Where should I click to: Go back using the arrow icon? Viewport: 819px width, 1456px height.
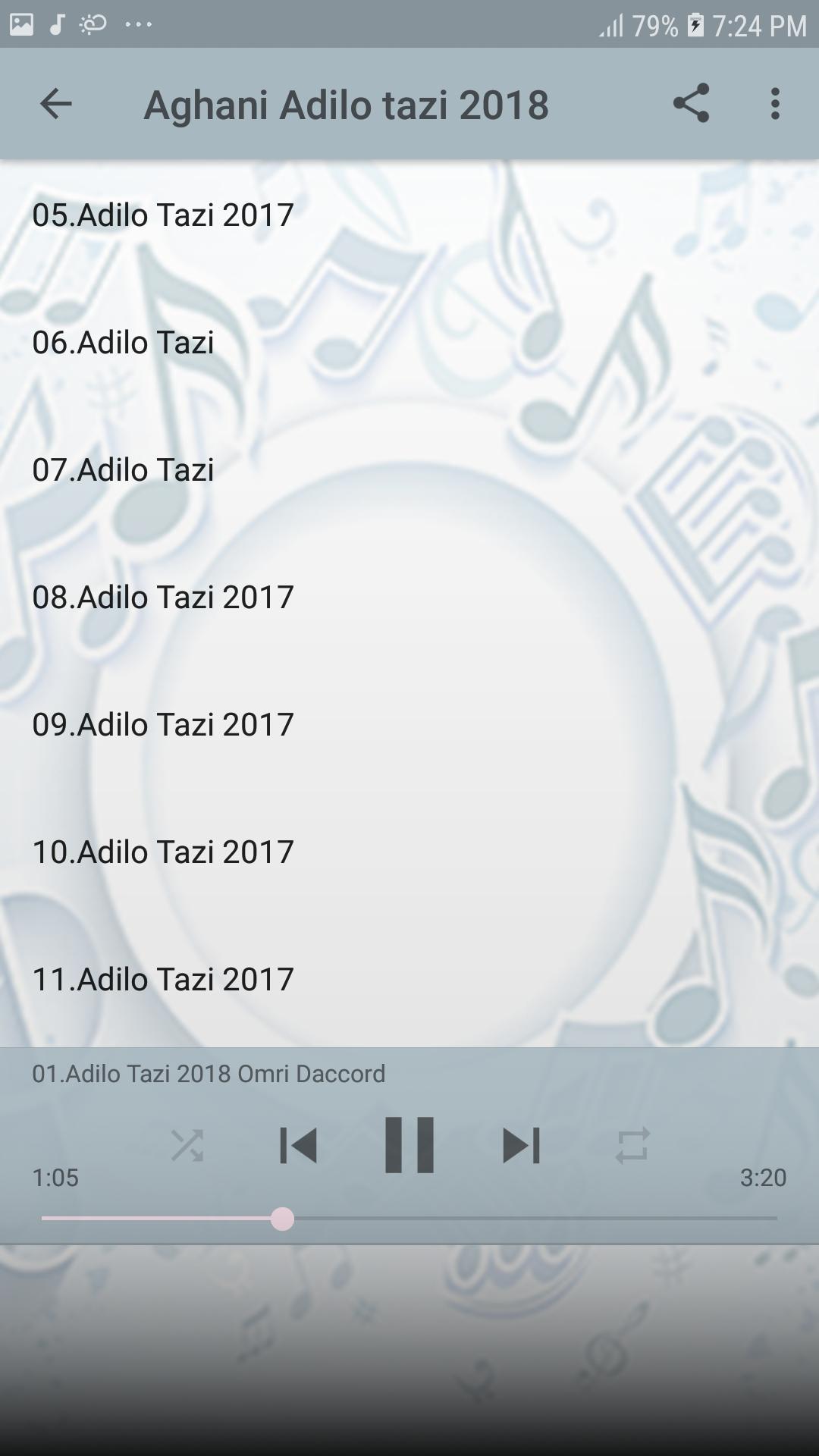tap(55, 104)
